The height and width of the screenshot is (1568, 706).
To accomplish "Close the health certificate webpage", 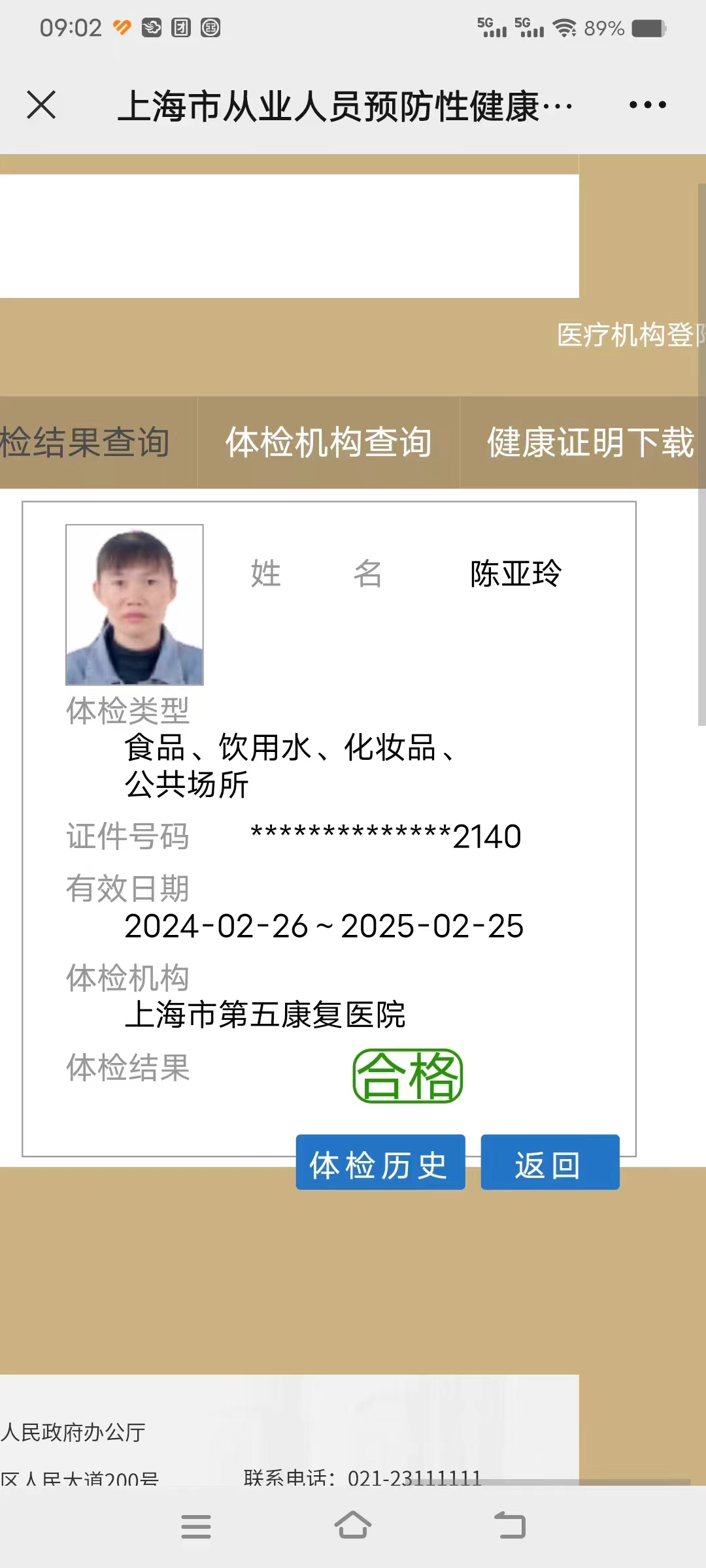I will [41, 105].
